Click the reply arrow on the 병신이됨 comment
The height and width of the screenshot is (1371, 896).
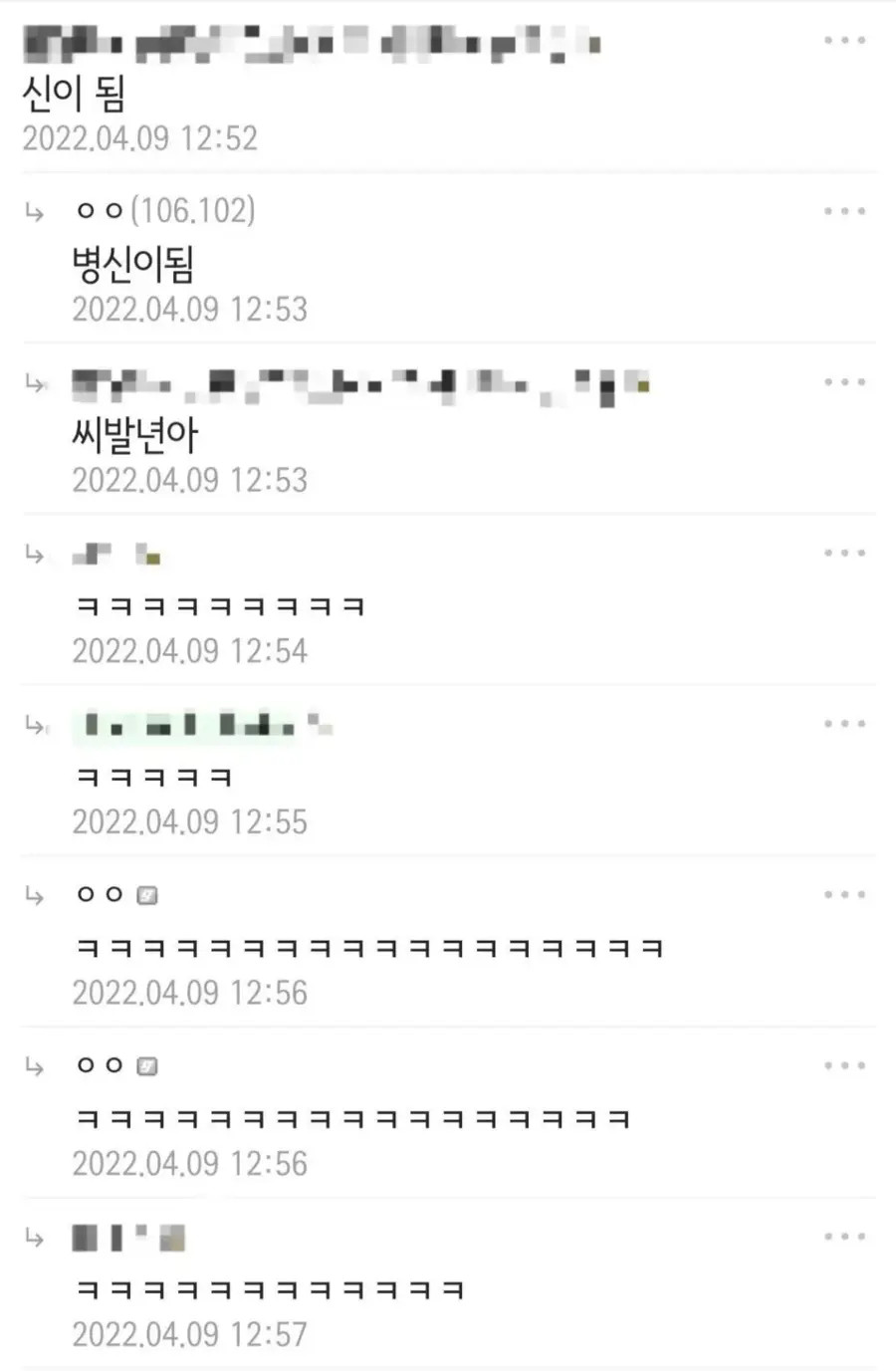34,209
